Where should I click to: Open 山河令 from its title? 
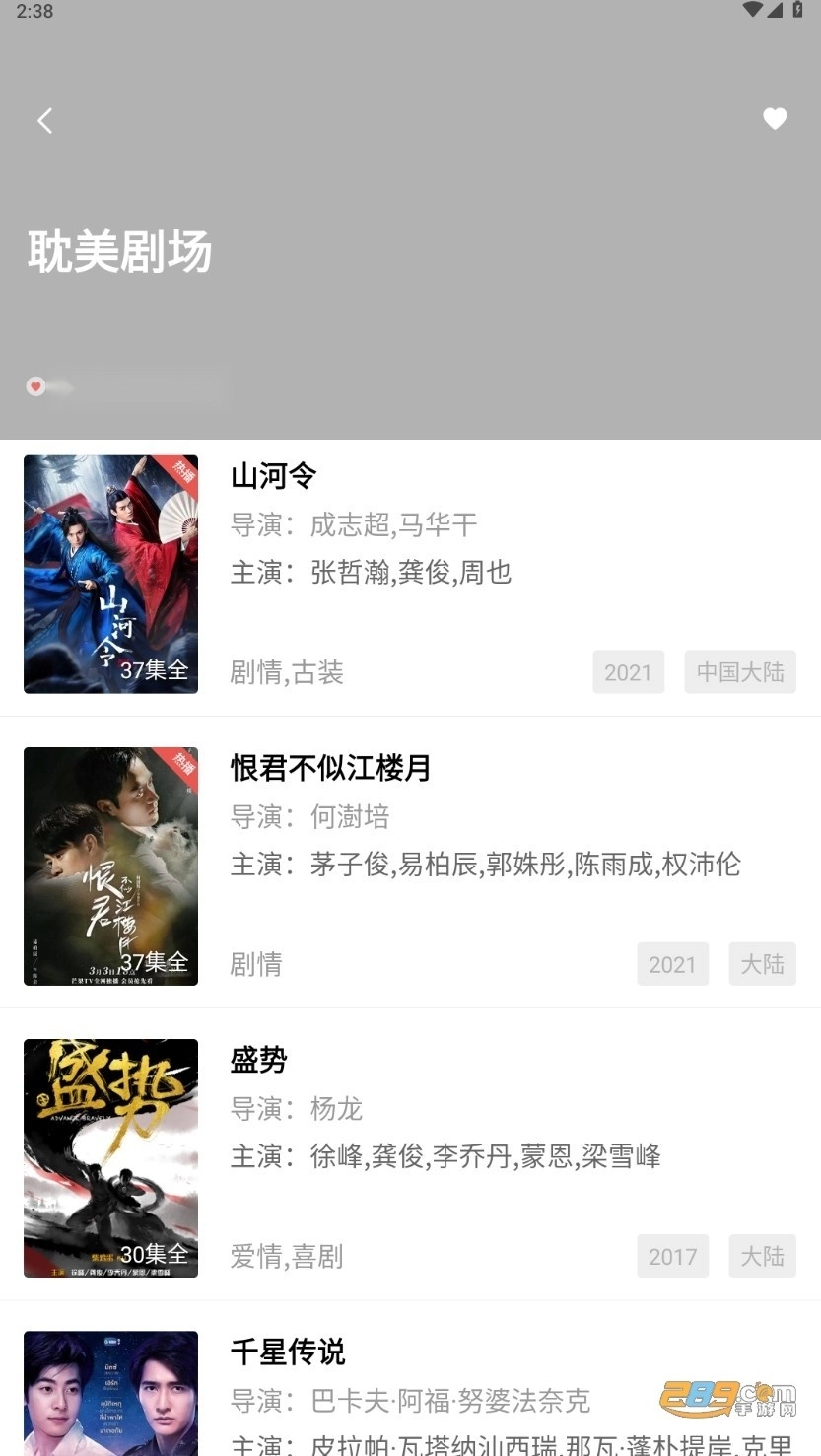point(273,476)
